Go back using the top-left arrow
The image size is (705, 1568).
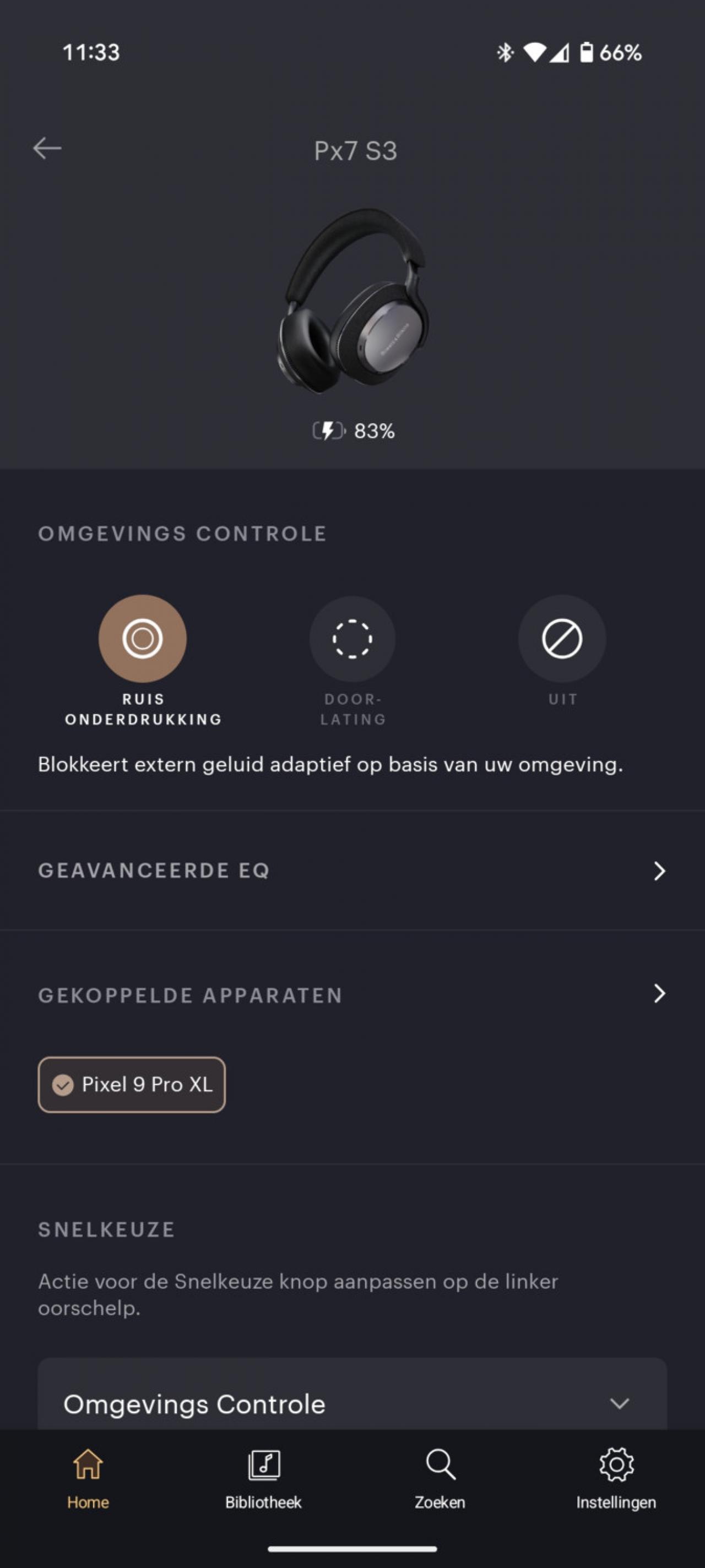pyautogui.click(x=47, y=148)
